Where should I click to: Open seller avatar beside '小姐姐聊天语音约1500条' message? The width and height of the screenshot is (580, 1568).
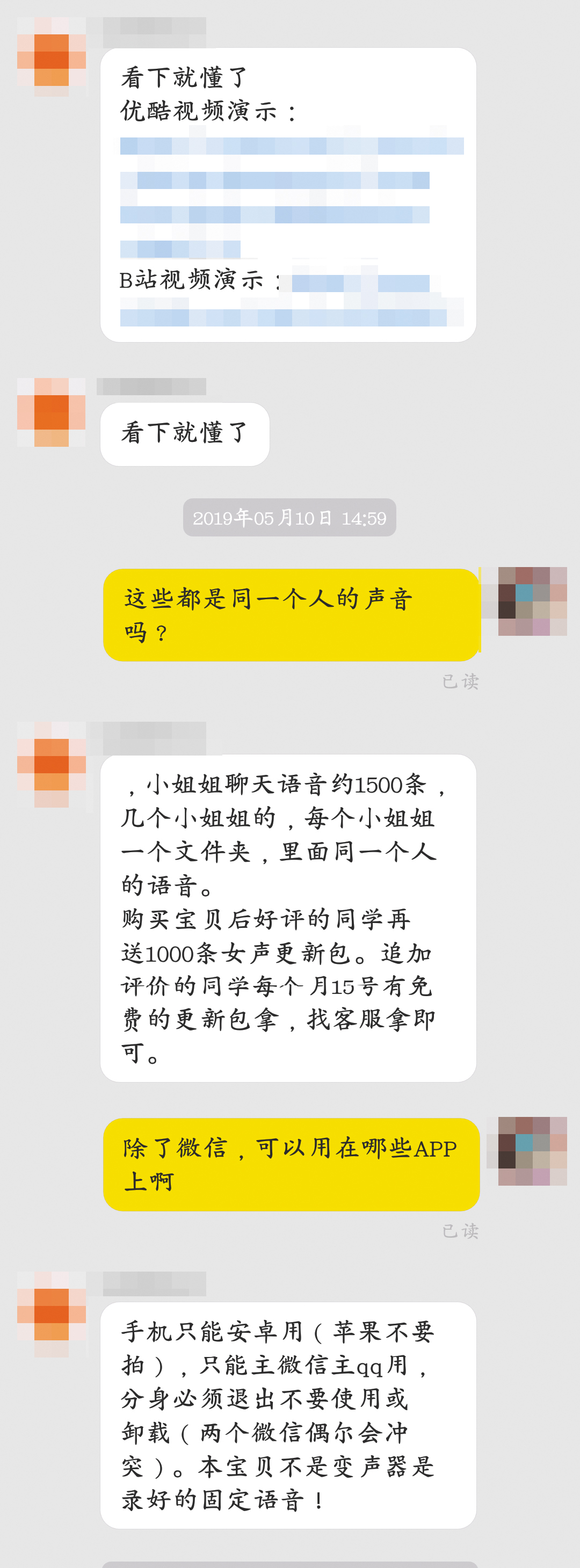pyautogui.click(x=51, y=765)
